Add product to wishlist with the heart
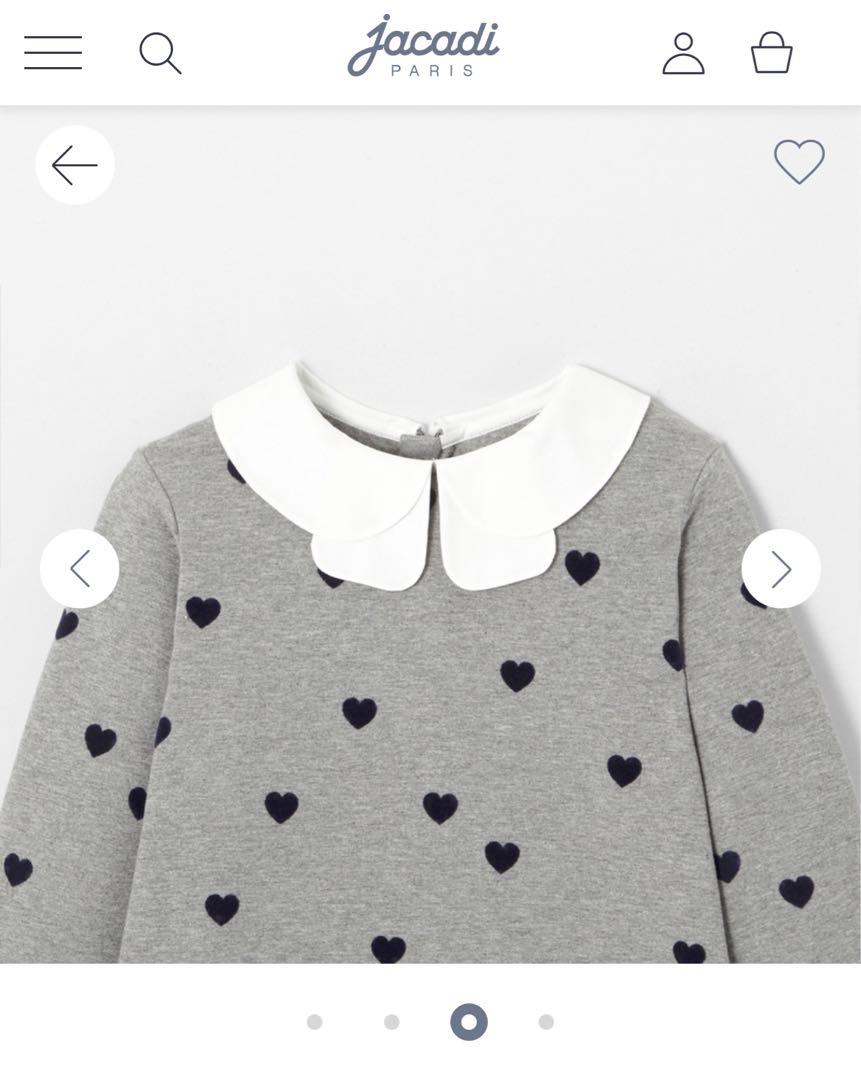The width and height of the screenshot is (861, 1080). pyautogui.click(x=799, y=161)
